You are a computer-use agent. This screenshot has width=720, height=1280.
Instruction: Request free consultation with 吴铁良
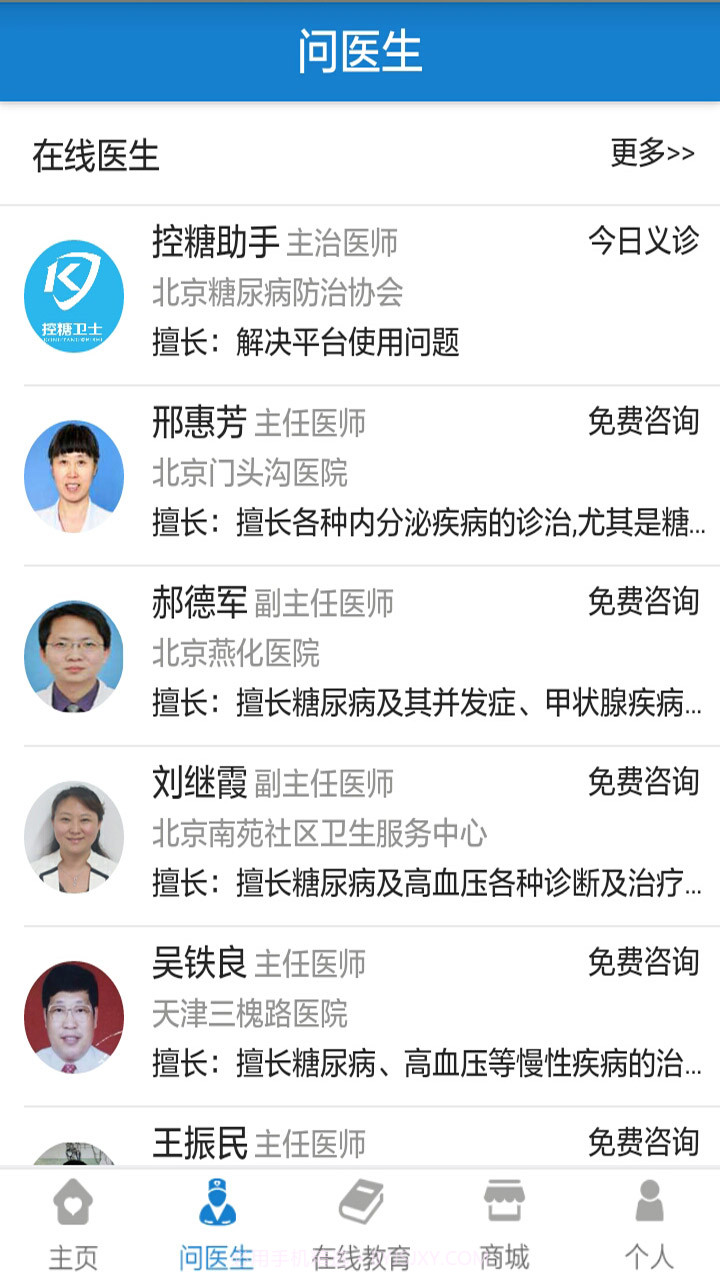pos(643,963)
